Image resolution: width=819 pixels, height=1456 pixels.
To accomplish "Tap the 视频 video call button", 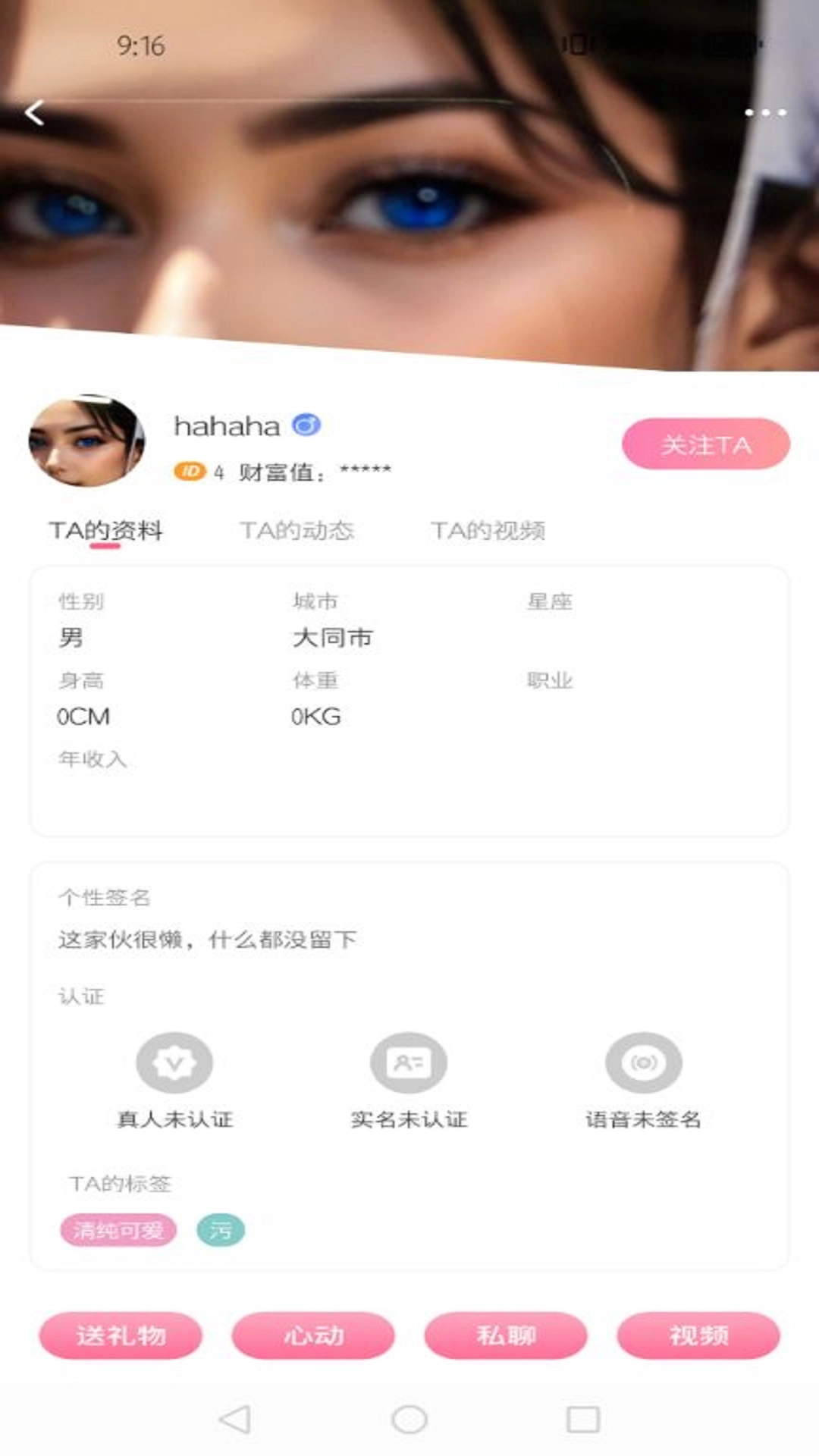I will (x=698, y=1335).
